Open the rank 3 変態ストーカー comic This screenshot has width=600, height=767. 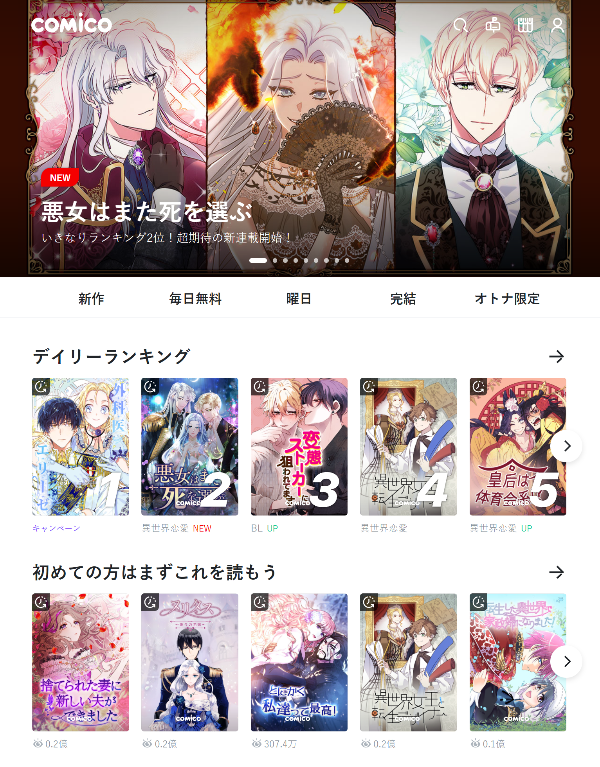point(299,446)
